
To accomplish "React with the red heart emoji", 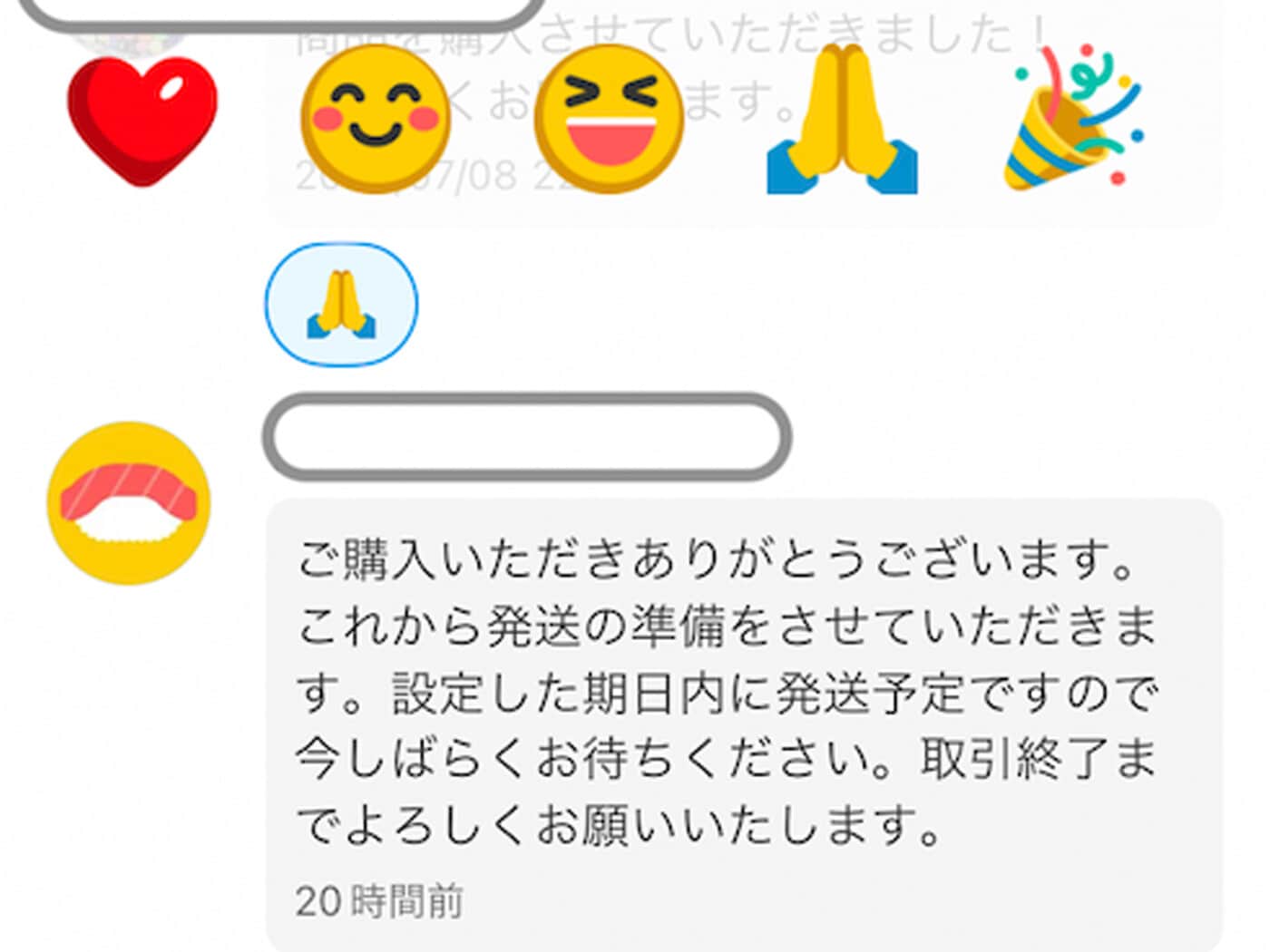I will tap(142, 121).
